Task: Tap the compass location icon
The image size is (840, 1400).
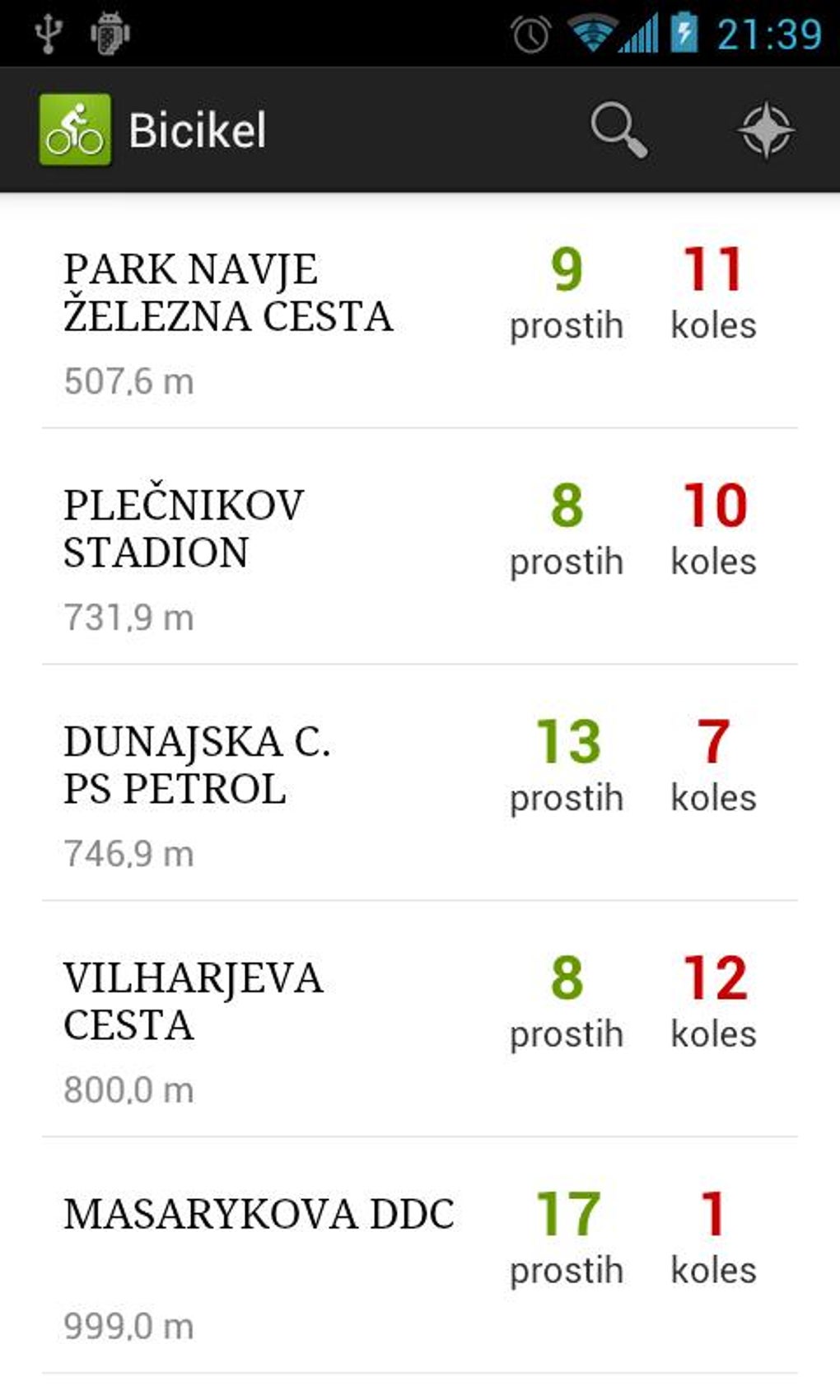Action: pos(765,130)
